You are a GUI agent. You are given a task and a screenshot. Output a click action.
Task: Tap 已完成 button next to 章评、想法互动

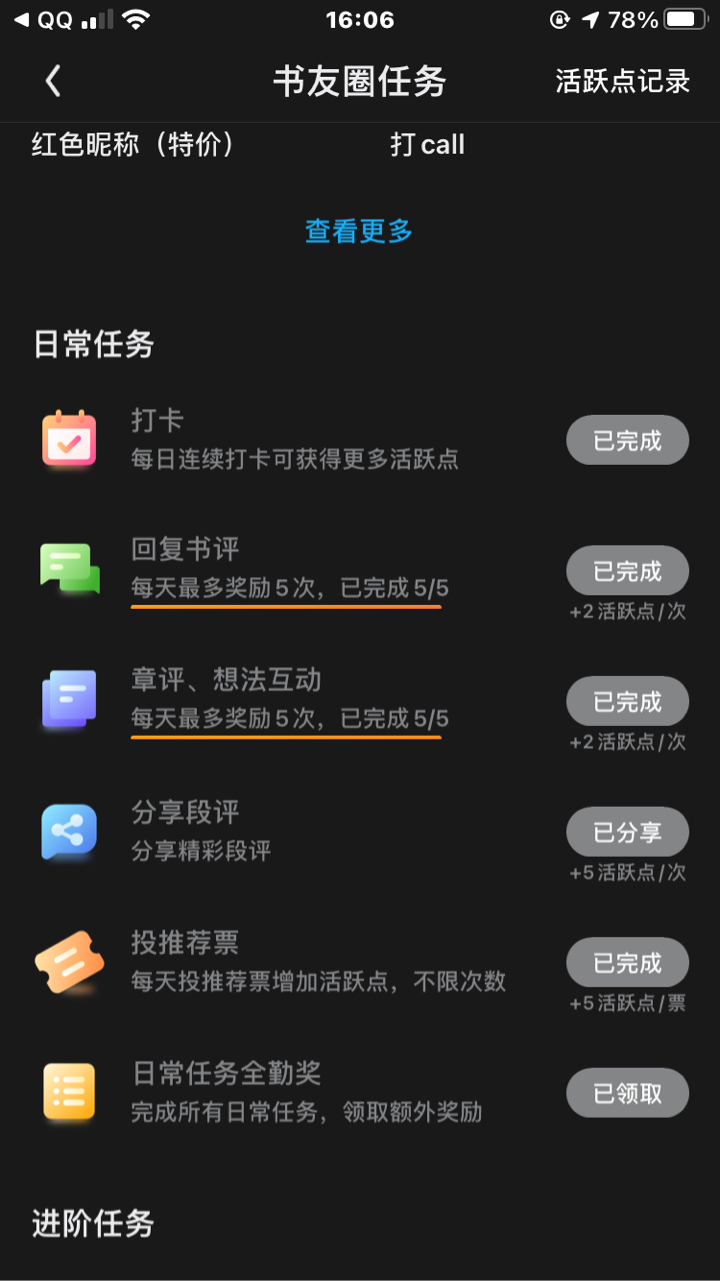click(628, 702)
